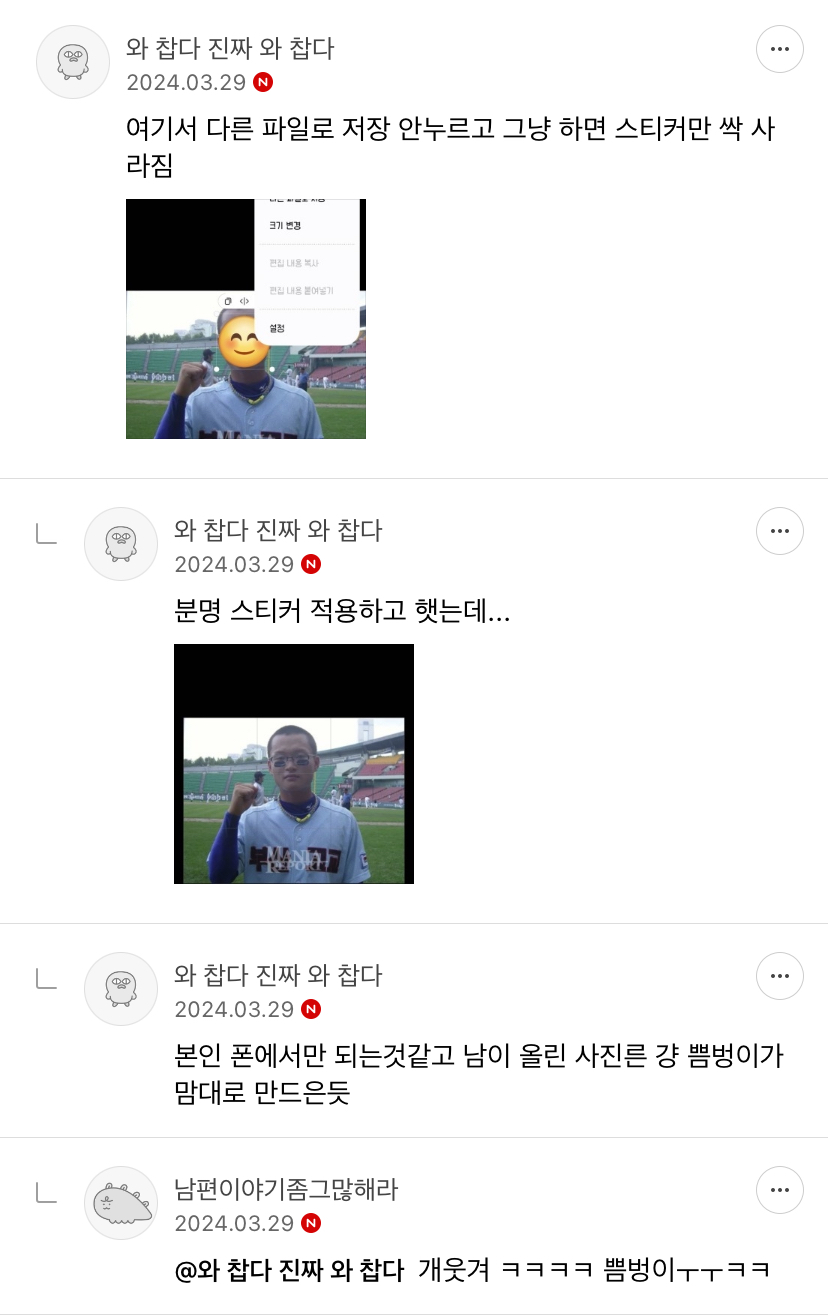Open the top commenter's profile avatar

tap(72, 62)
